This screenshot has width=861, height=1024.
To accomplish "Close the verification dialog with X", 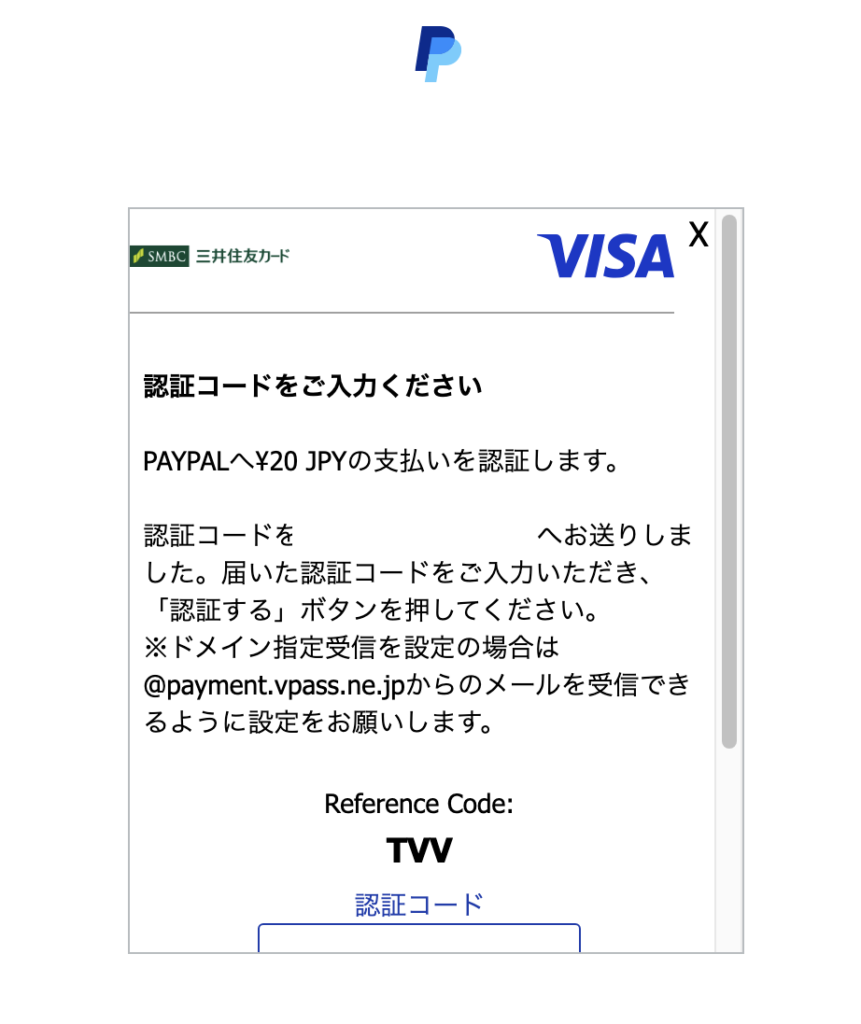I will pos(698,235).
